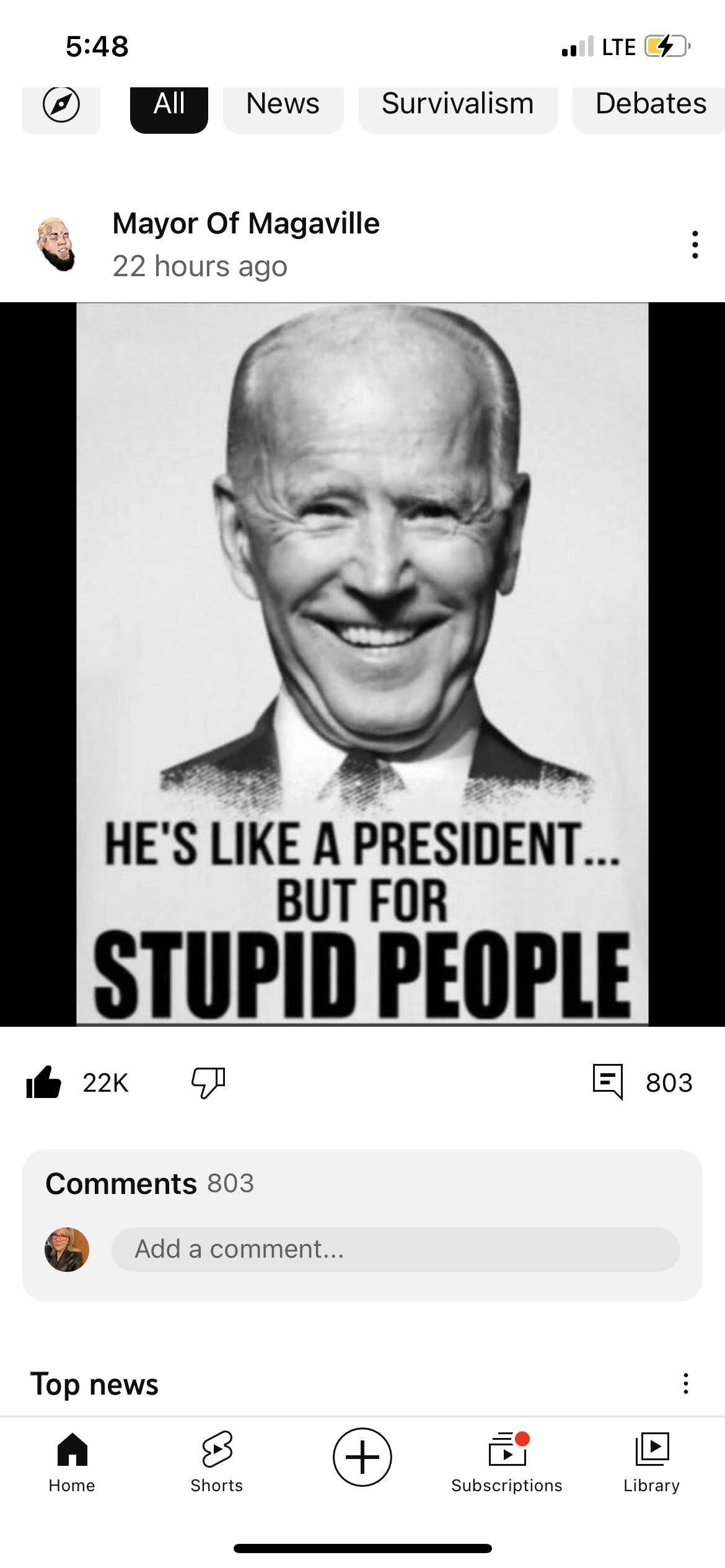Open the Top news options menu
Image resolution: width=725 pixels, height=1568 pixels.
685,1384
